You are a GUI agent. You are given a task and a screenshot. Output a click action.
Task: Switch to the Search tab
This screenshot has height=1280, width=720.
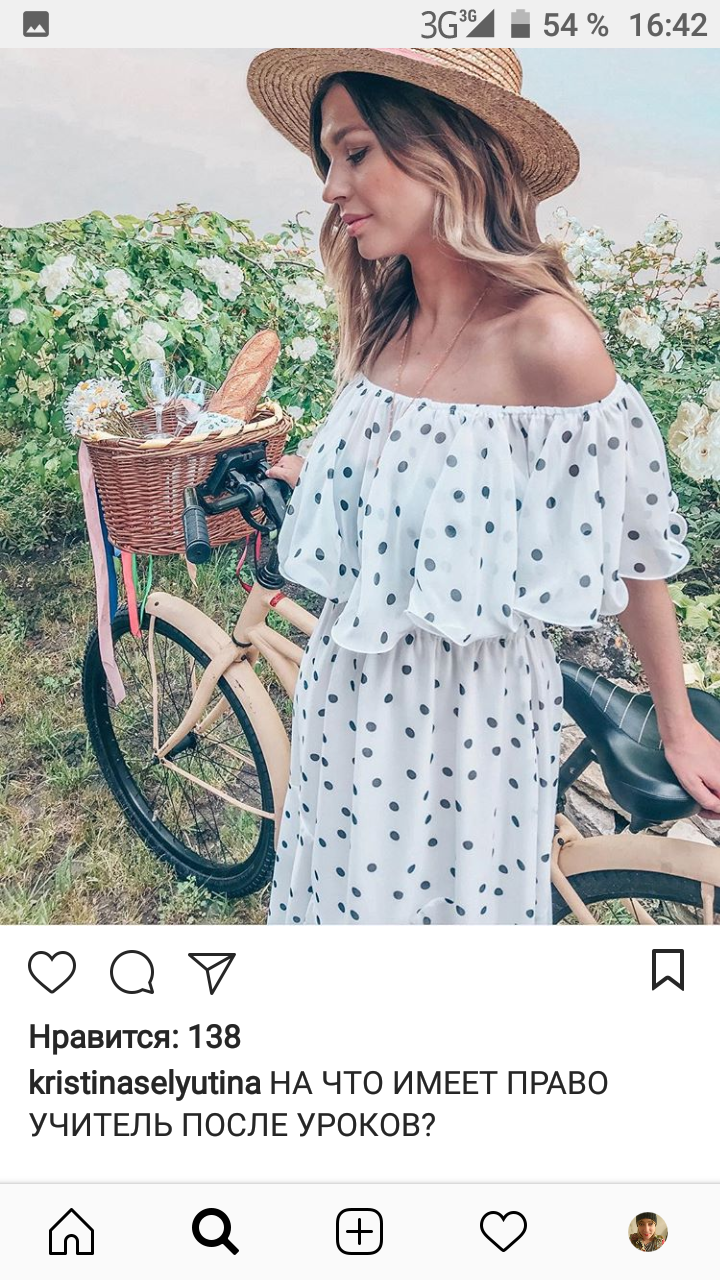click(x=215, y=1231)
